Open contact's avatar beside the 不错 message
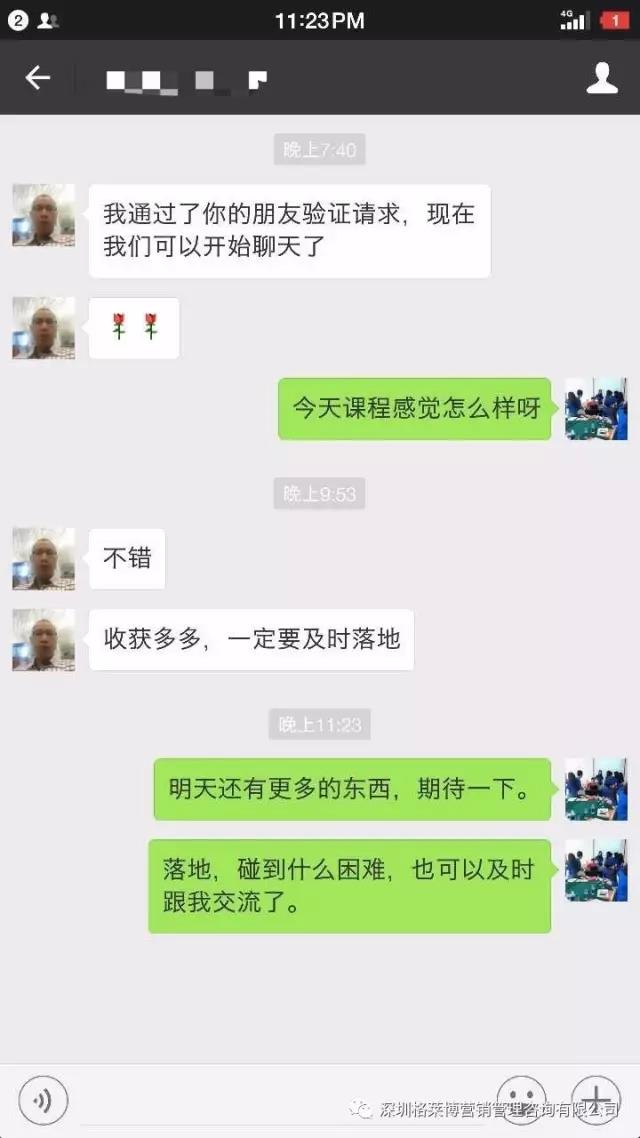This screenshot has width=640, height=1138. pyautogui.click(x=43, y=558)
